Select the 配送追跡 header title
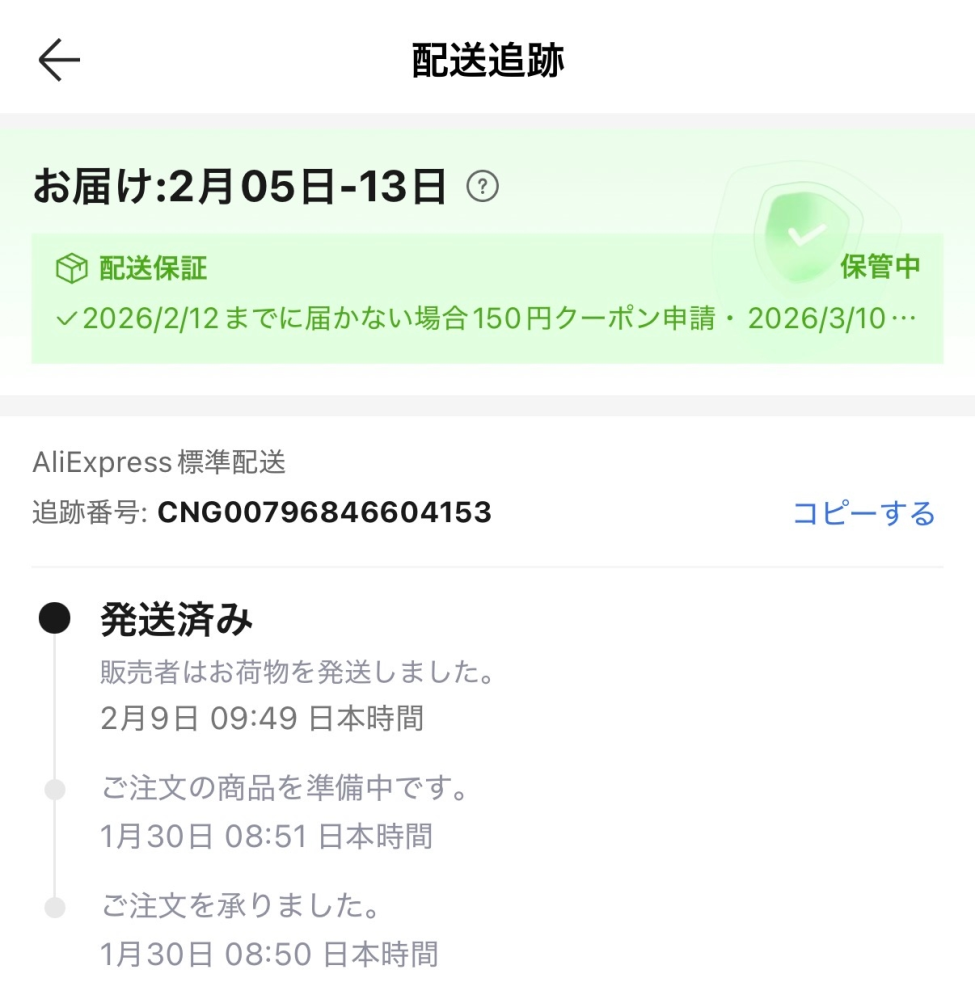Viewport: 975px width, 999px height. [487, 58]
